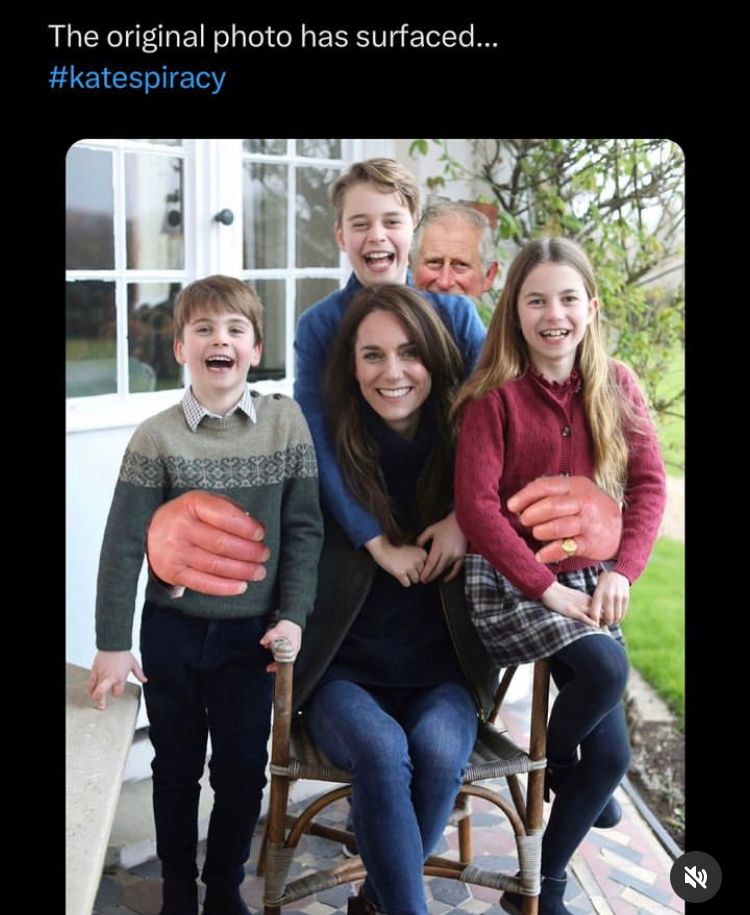
Task: Open the posted photo full screen
Action: pyautogui.click(x=375, y=500)
